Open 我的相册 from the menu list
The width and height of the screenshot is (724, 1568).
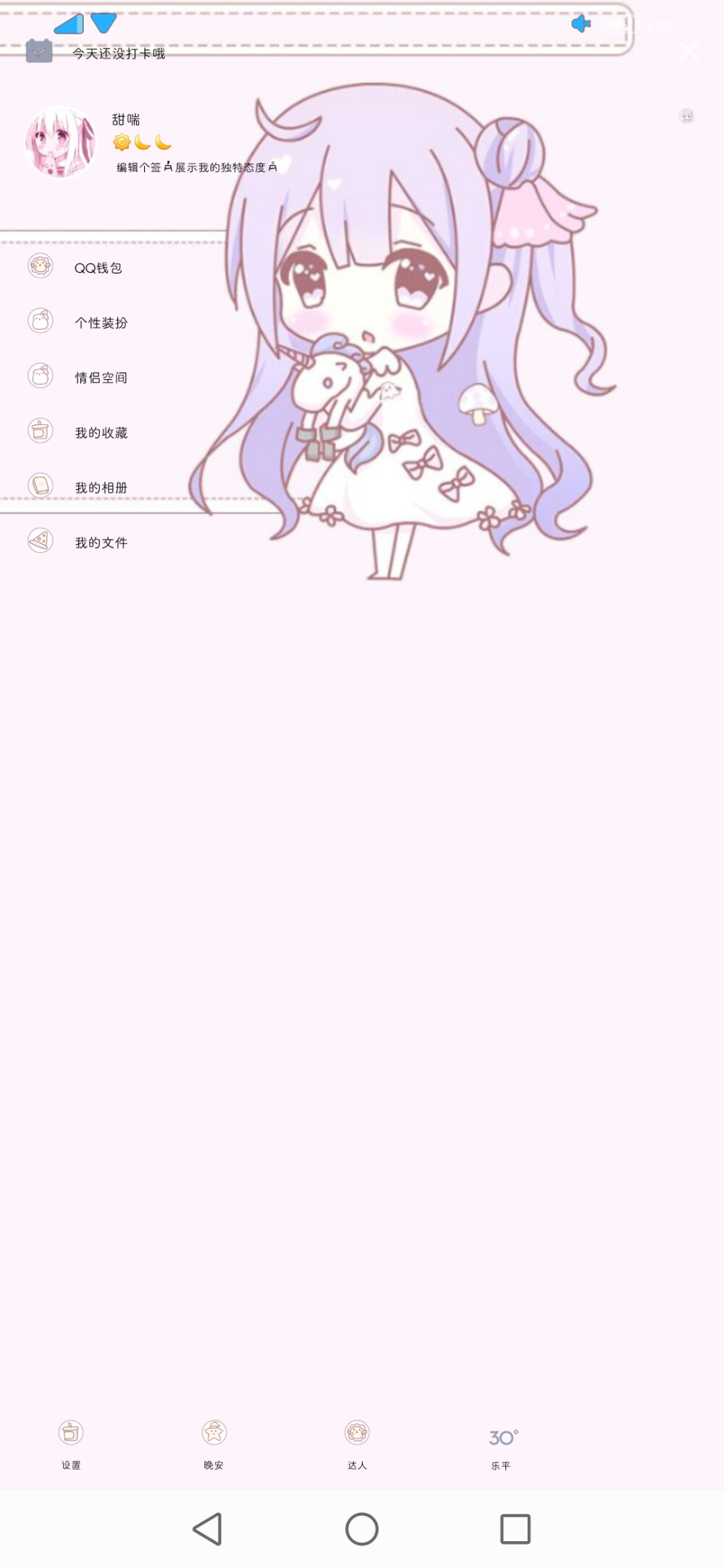coord(101,486)
